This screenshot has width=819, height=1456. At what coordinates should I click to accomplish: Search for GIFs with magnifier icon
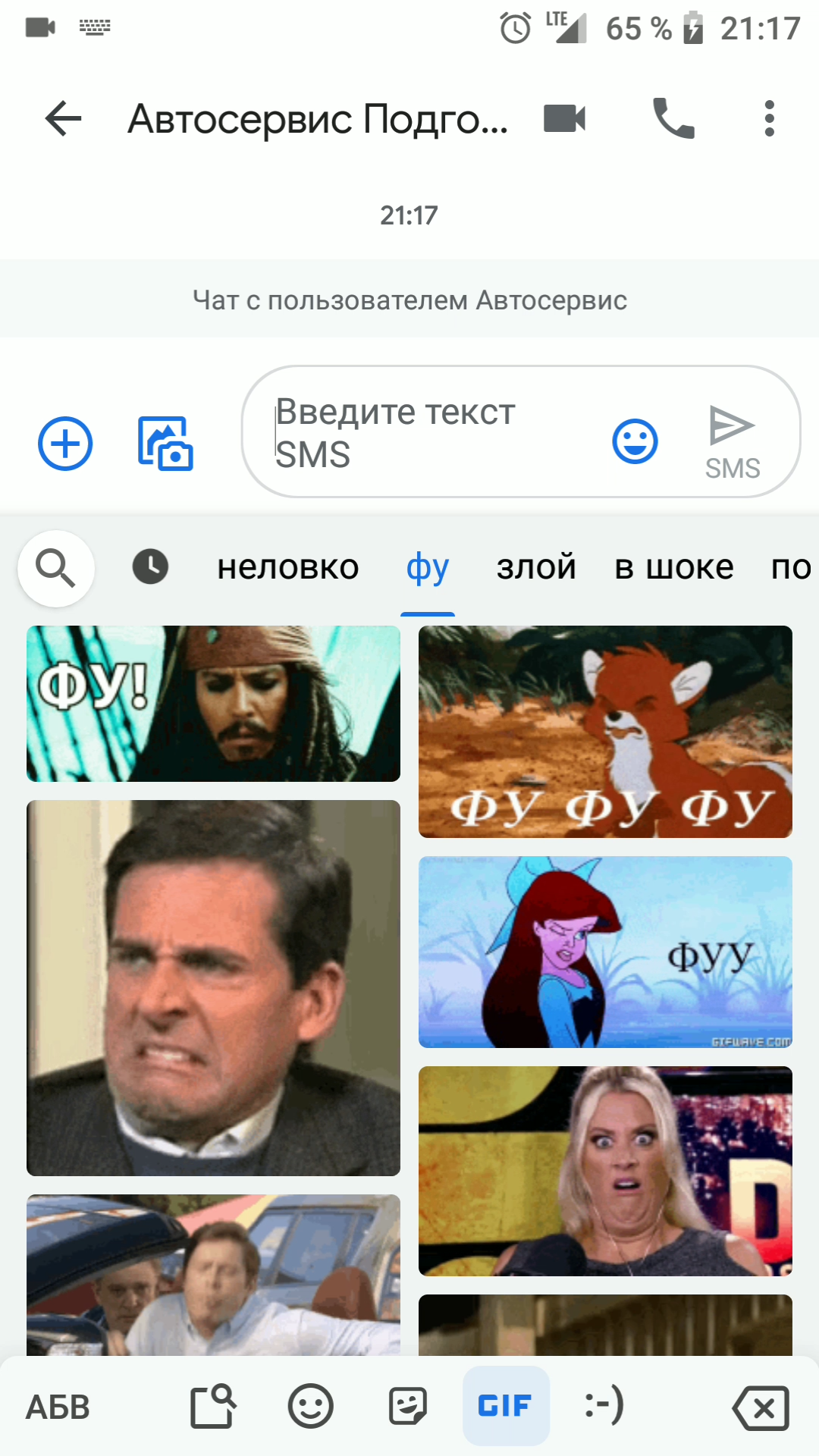click(56, 568)
